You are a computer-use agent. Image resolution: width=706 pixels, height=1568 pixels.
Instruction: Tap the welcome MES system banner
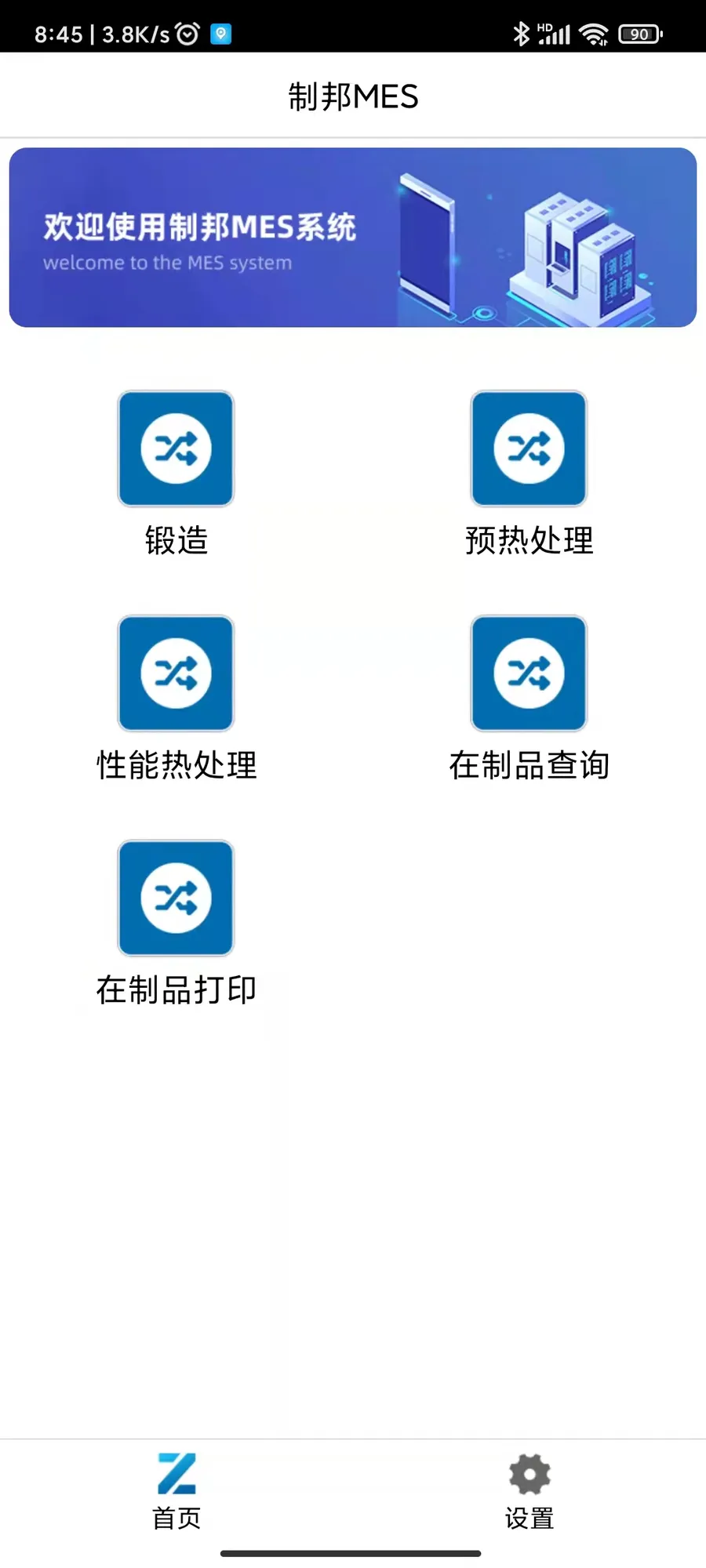353,238
